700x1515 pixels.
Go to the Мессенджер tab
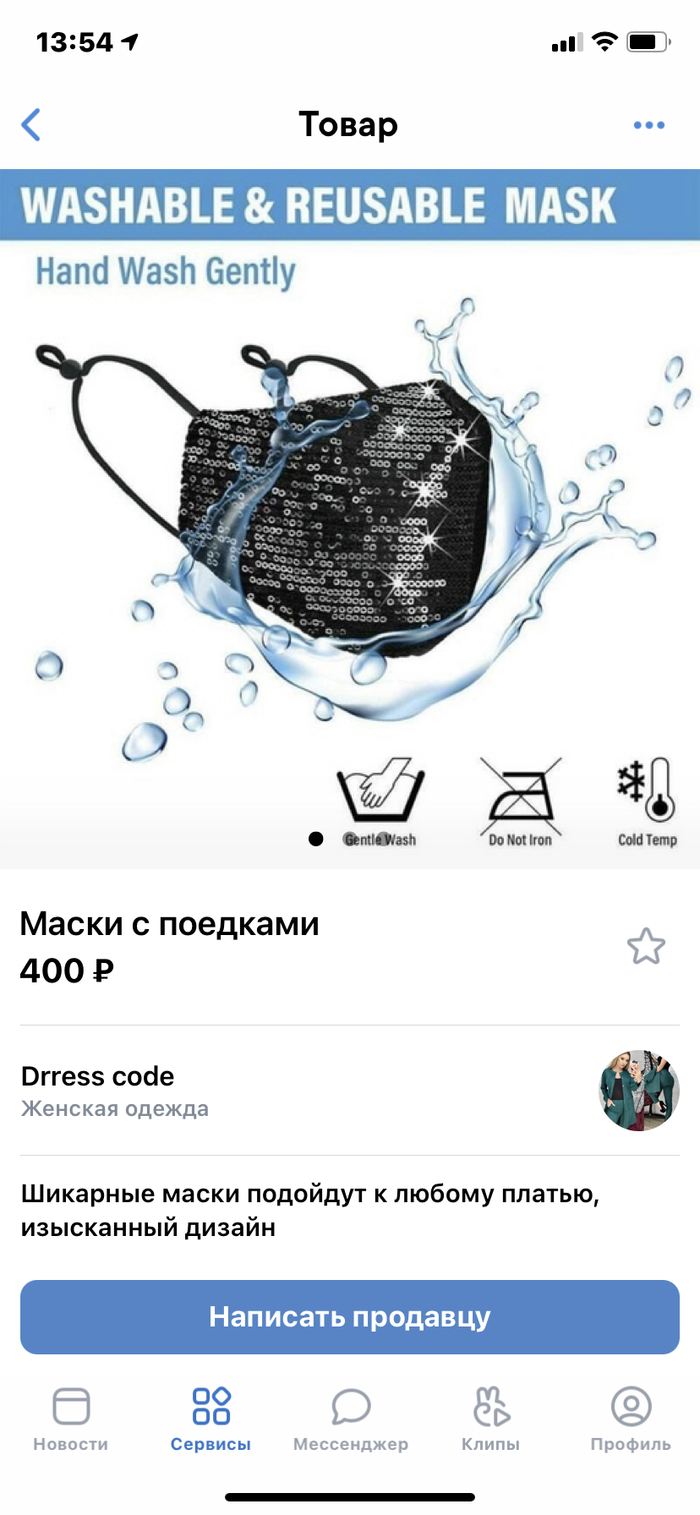click(x=350, y=1418)
